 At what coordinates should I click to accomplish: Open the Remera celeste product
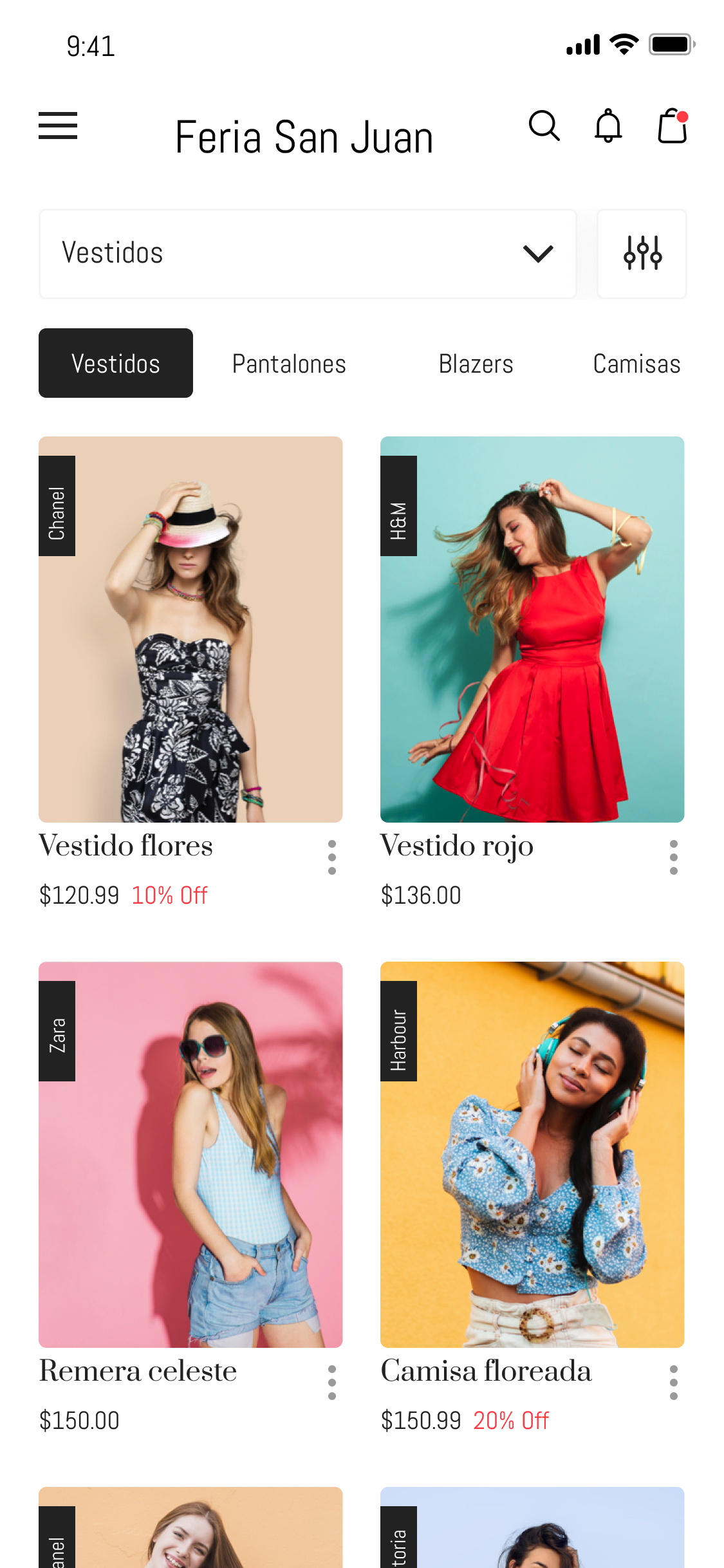click(x=190, y=1154)
